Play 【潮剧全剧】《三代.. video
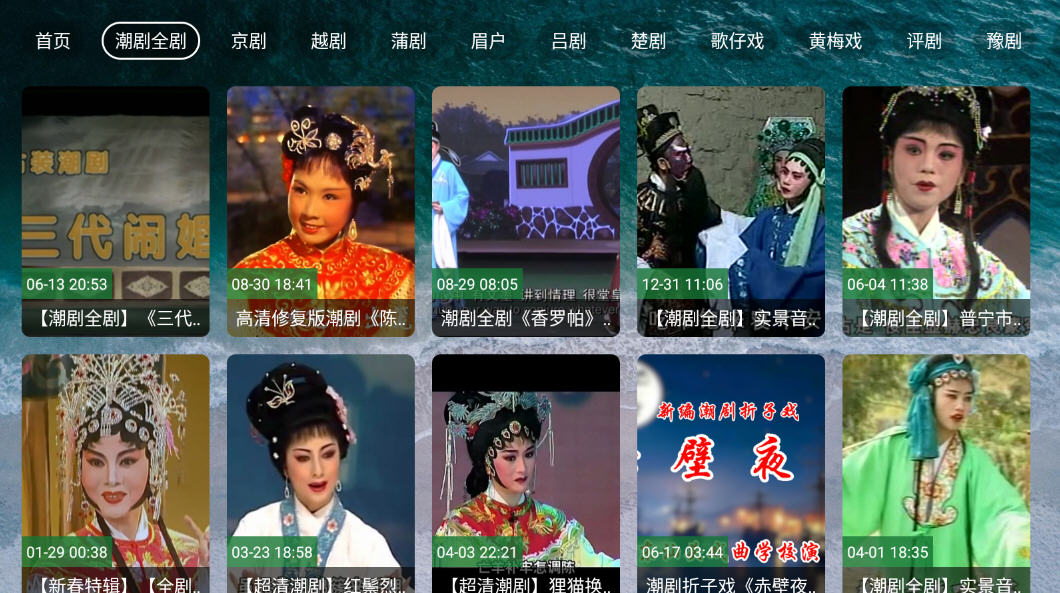Screen dimensions: 1060x593 pyautogui.click(x=116, y=210)
